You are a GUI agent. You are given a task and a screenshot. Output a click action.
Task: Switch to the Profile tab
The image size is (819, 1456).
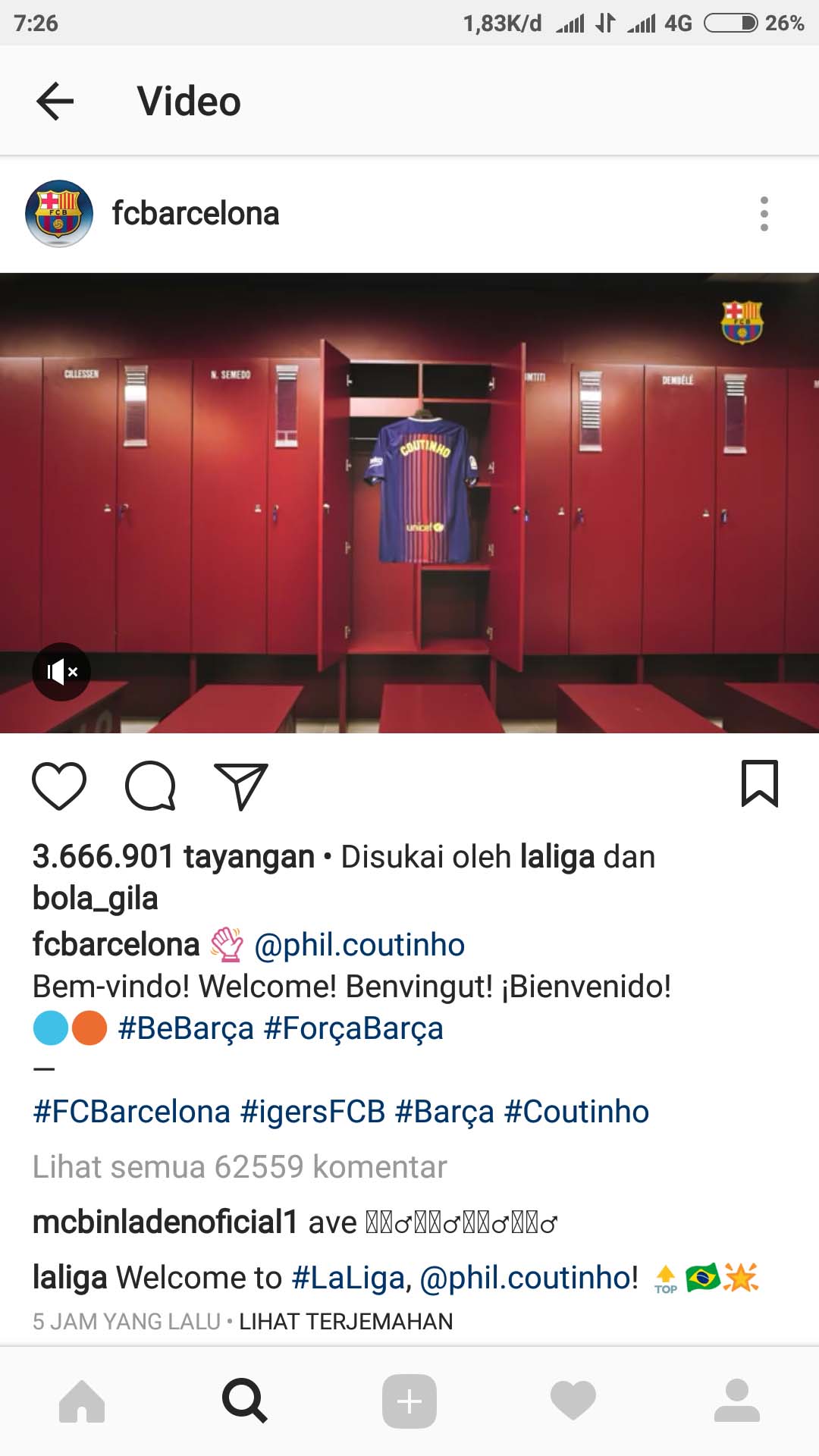point(736,1401)
